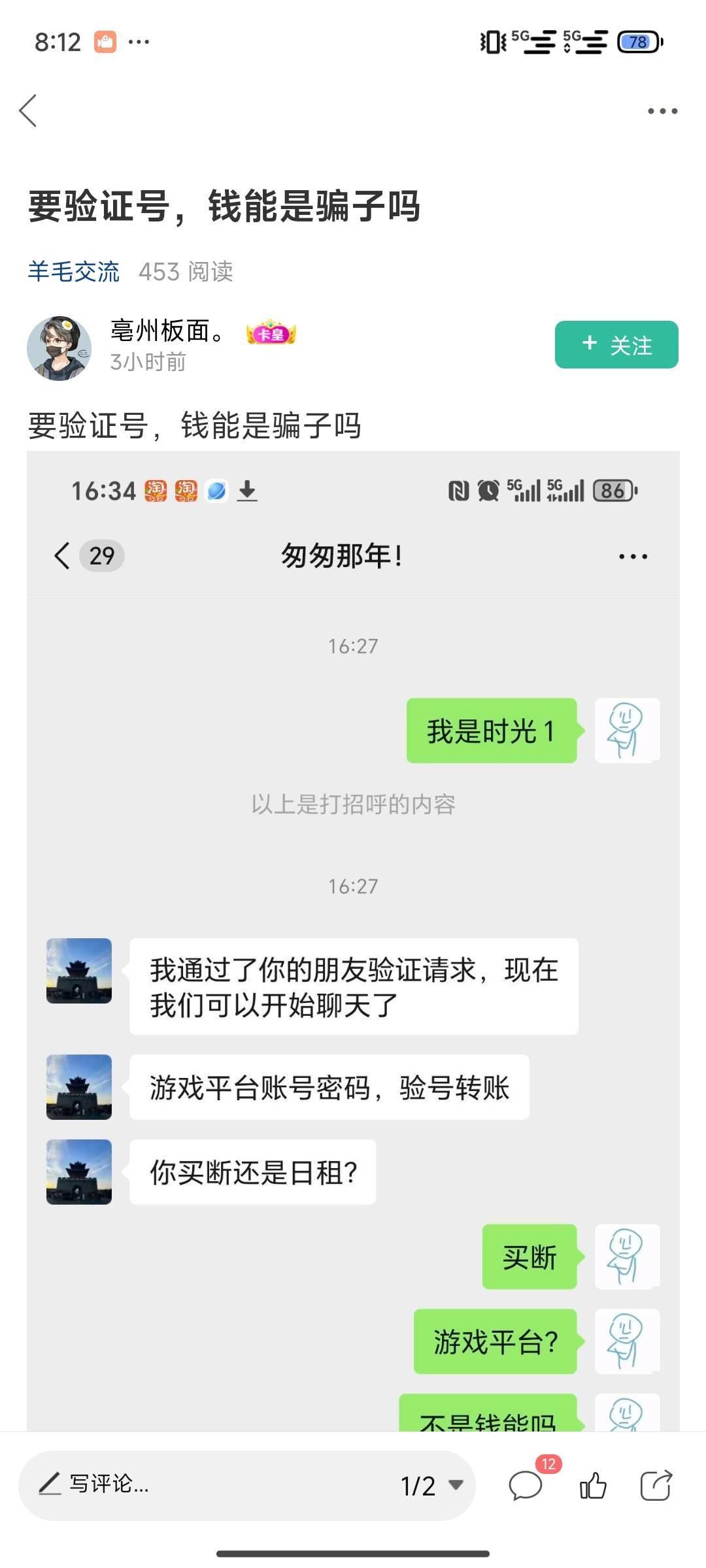Open the 羊毛交流 board link

73,272
